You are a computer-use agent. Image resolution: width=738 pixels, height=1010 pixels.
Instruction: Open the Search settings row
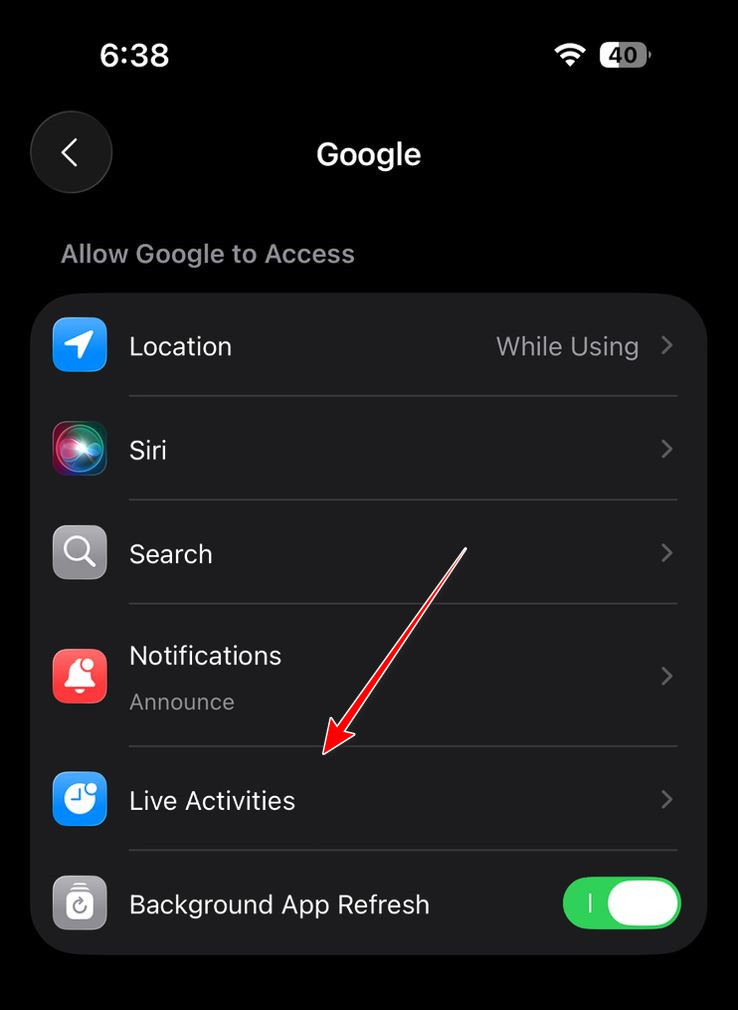(x=368, y=554)
